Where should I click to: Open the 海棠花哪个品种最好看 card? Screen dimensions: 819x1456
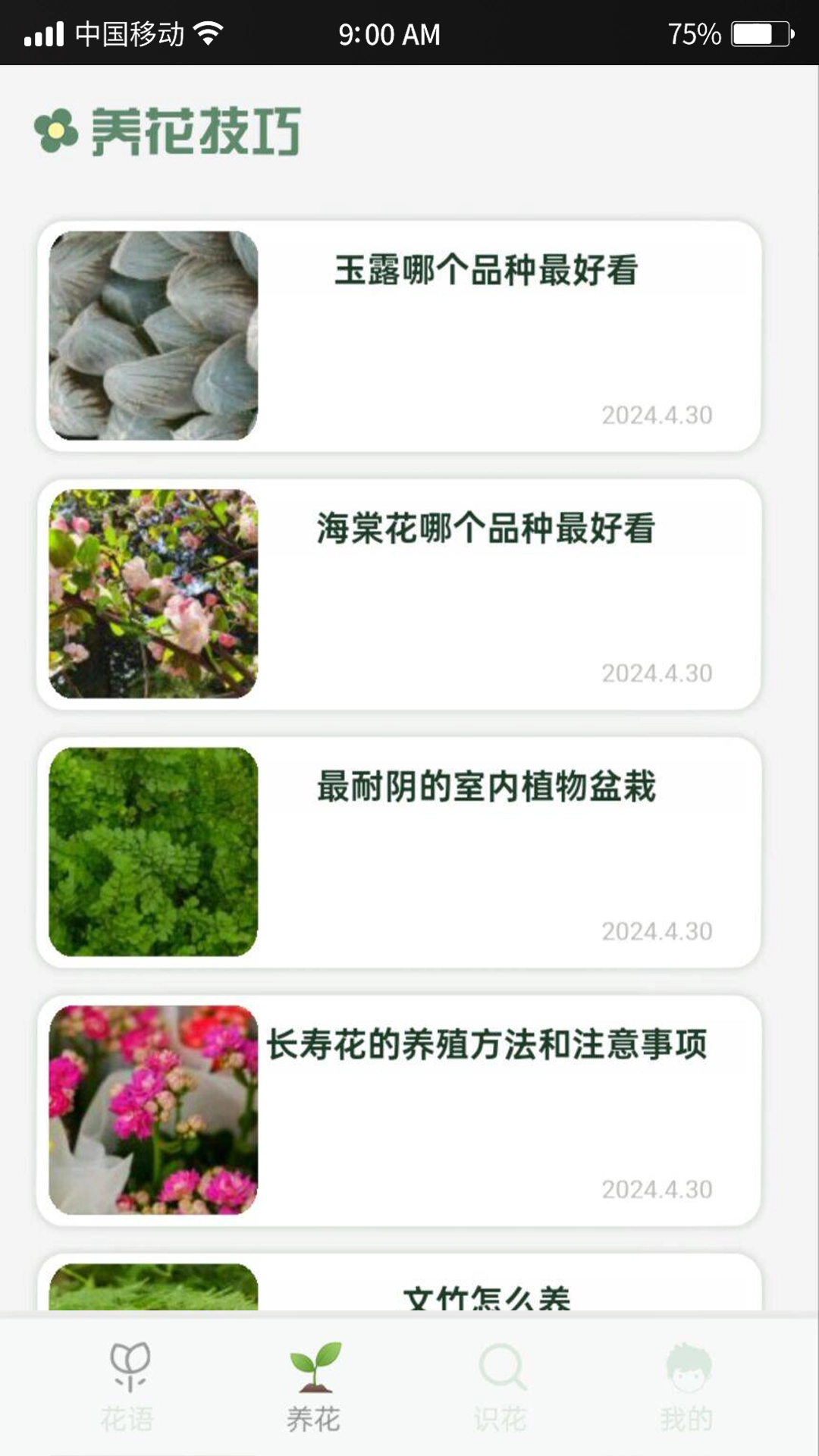(486, 529)
